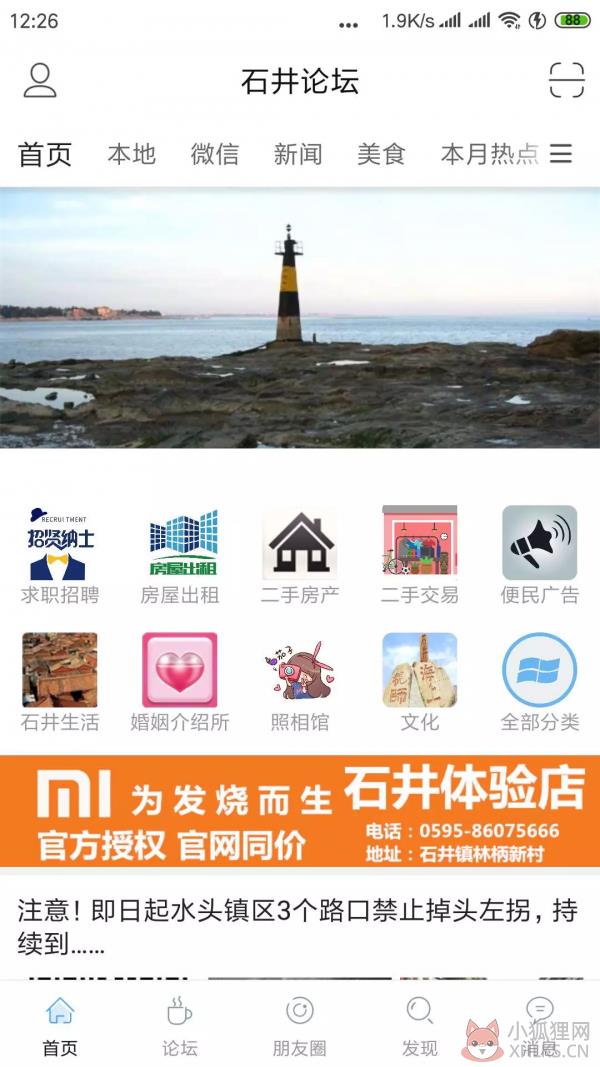View 全部分类
Viewport: 600px width, 1067px height.
539,682
